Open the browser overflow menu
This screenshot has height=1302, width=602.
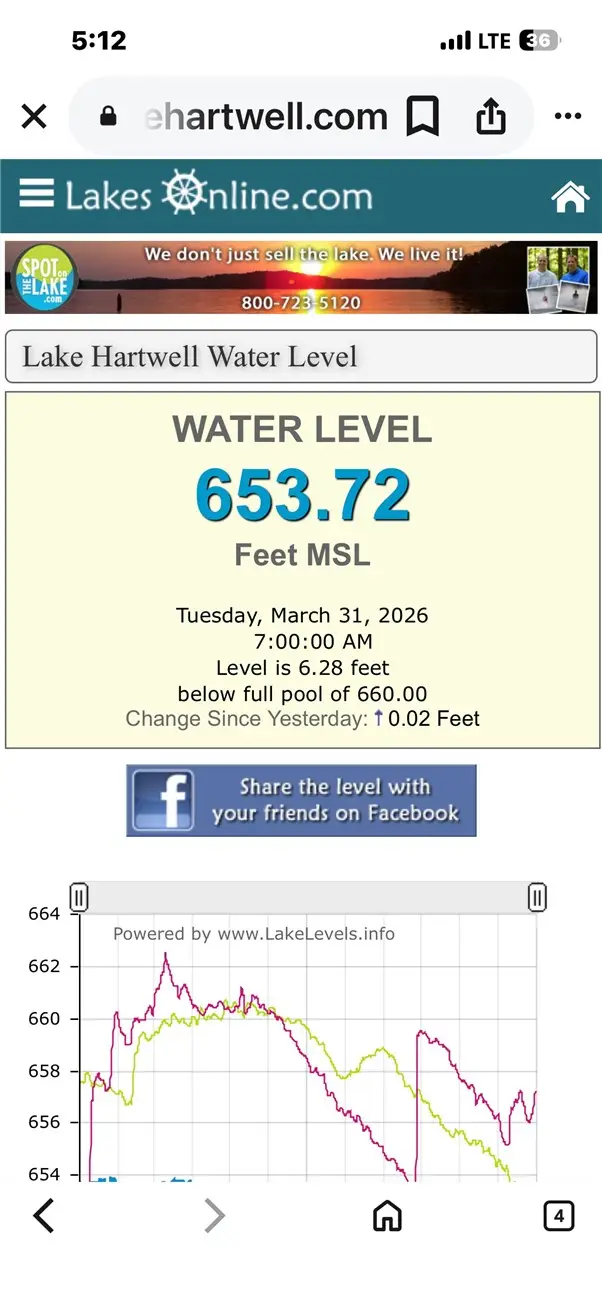pos(567,117)
